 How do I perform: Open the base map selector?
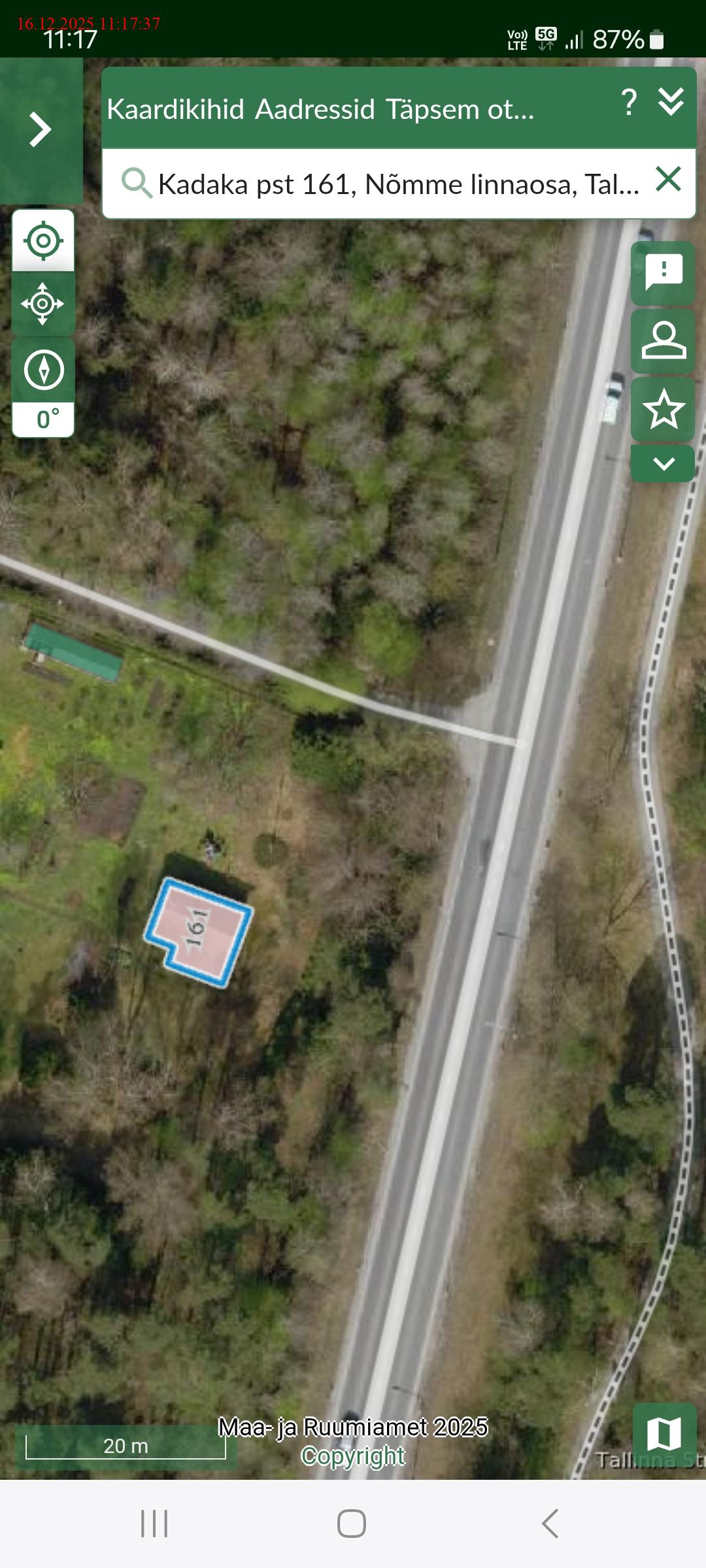(x=664, y=1434)
